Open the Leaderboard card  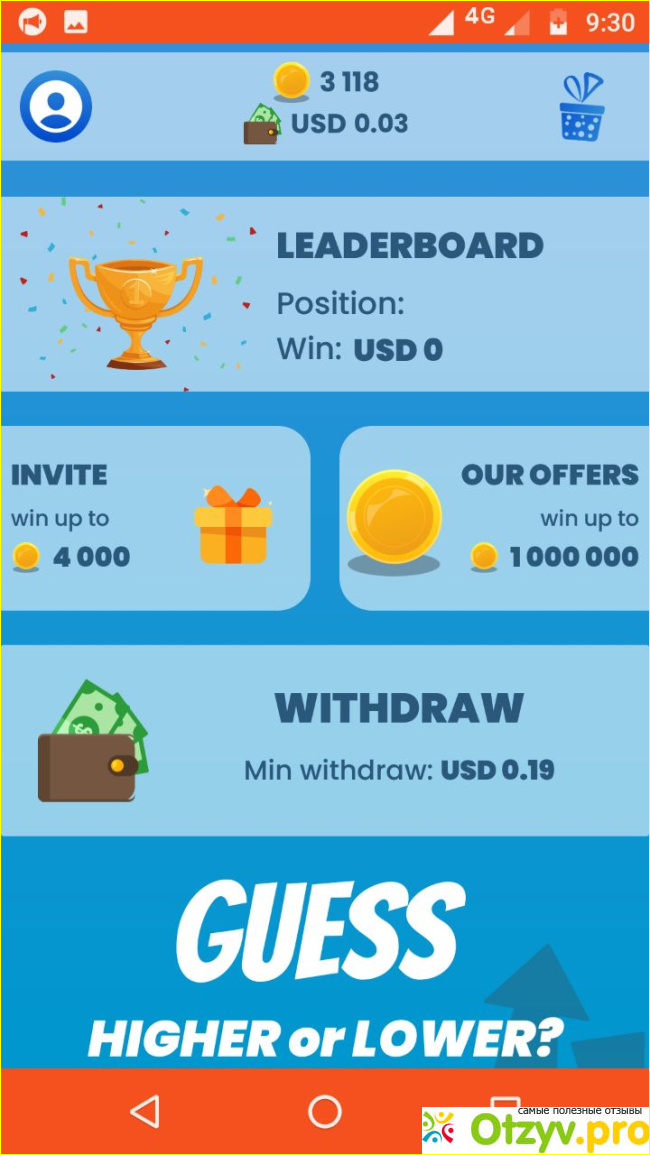(x=325, y=294)
